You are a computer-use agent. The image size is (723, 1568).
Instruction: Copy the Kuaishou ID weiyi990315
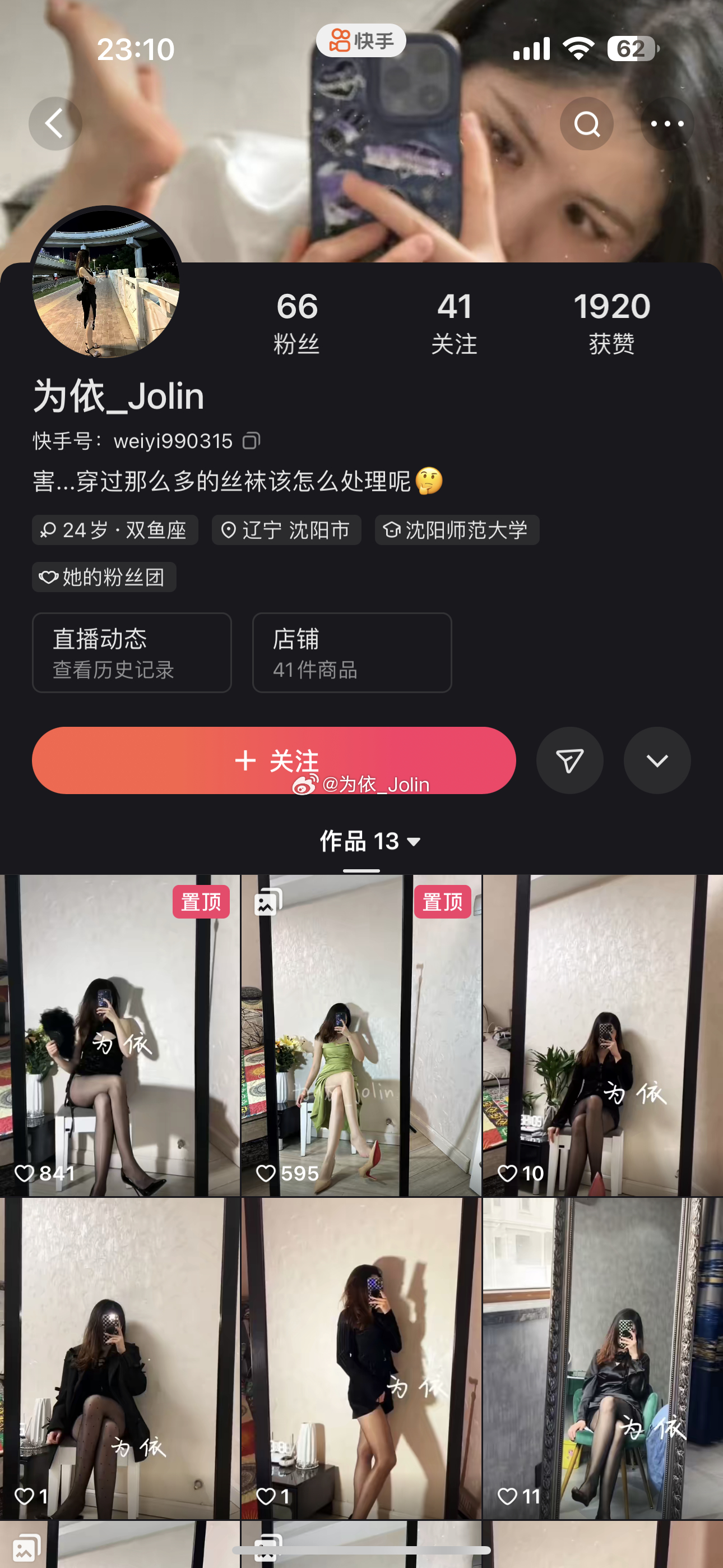click(251, 440)
